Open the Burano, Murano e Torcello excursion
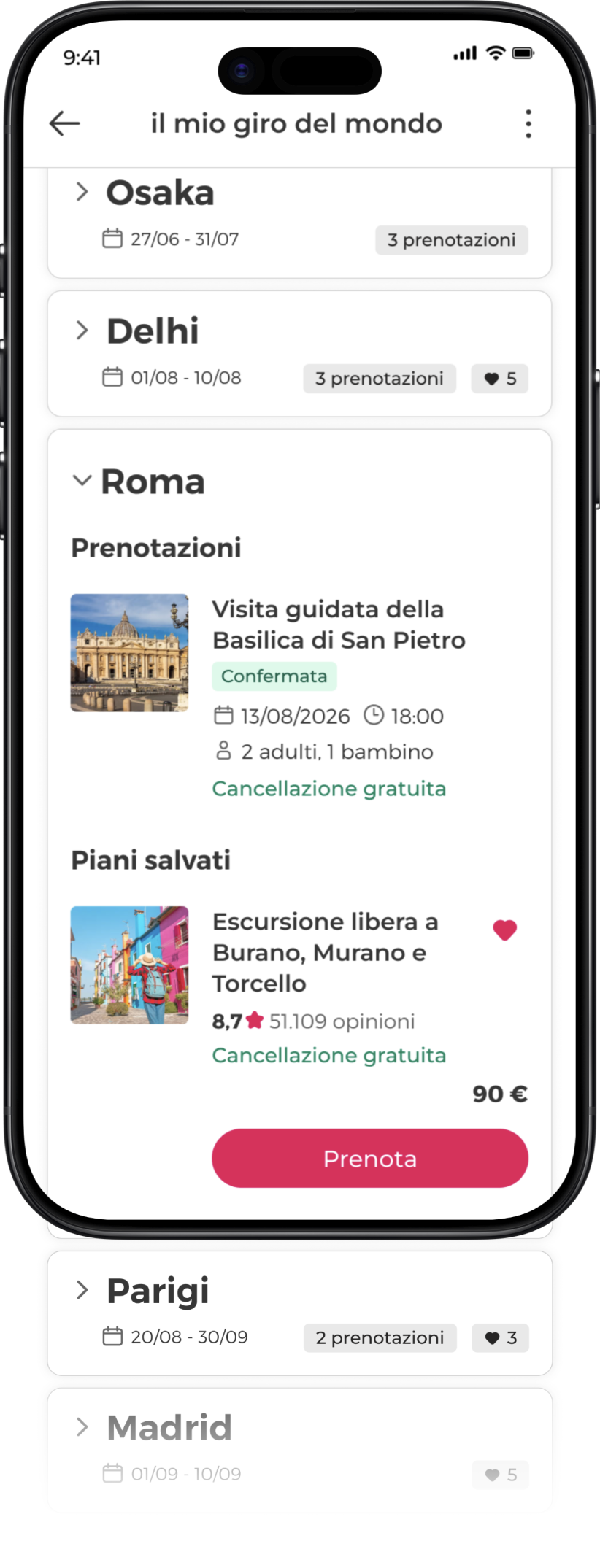This screenshot has width=600, height=1568. pyautogui.click(x=325, y=952)
